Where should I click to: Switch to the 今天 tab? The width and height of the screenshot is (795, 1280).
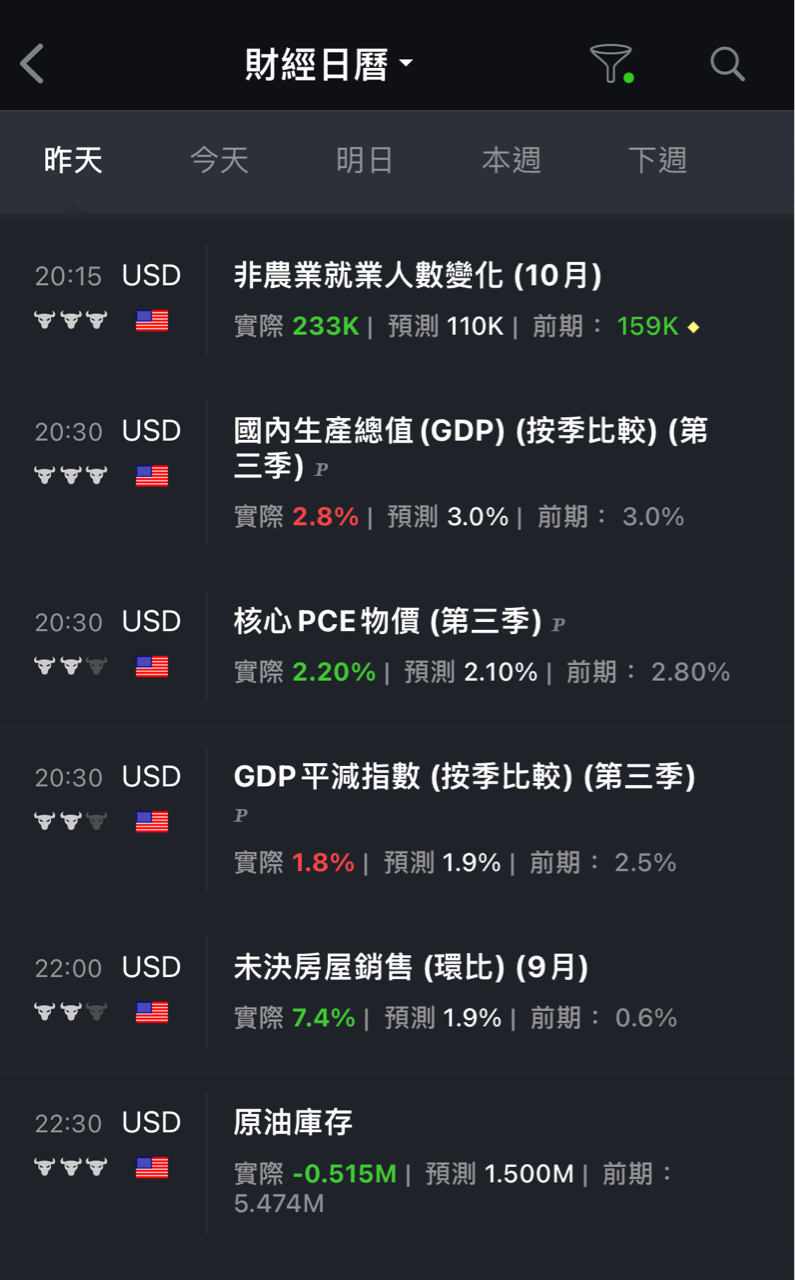click(x=219, y=160)
